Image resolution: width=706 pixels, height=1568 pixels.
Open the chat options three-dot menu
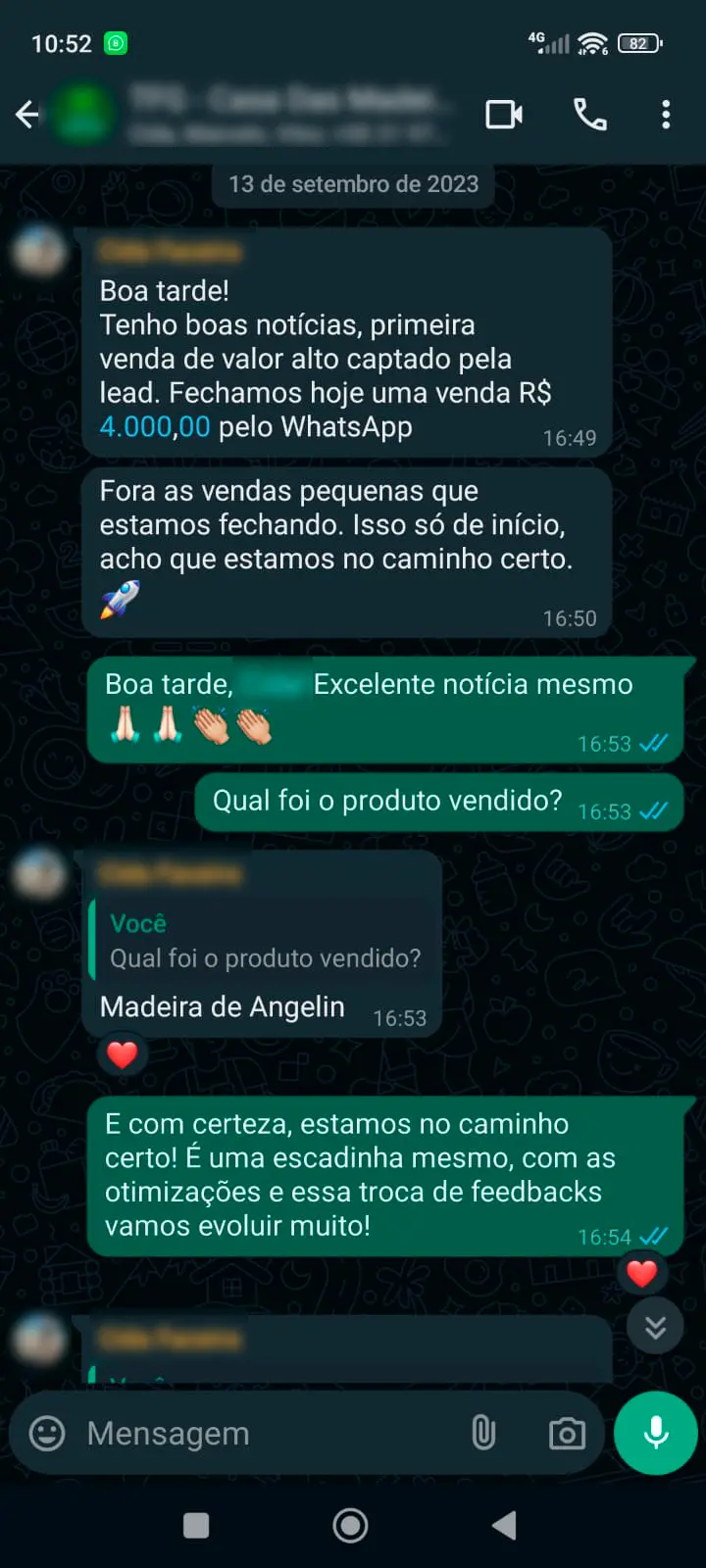(x=666, y=115)
